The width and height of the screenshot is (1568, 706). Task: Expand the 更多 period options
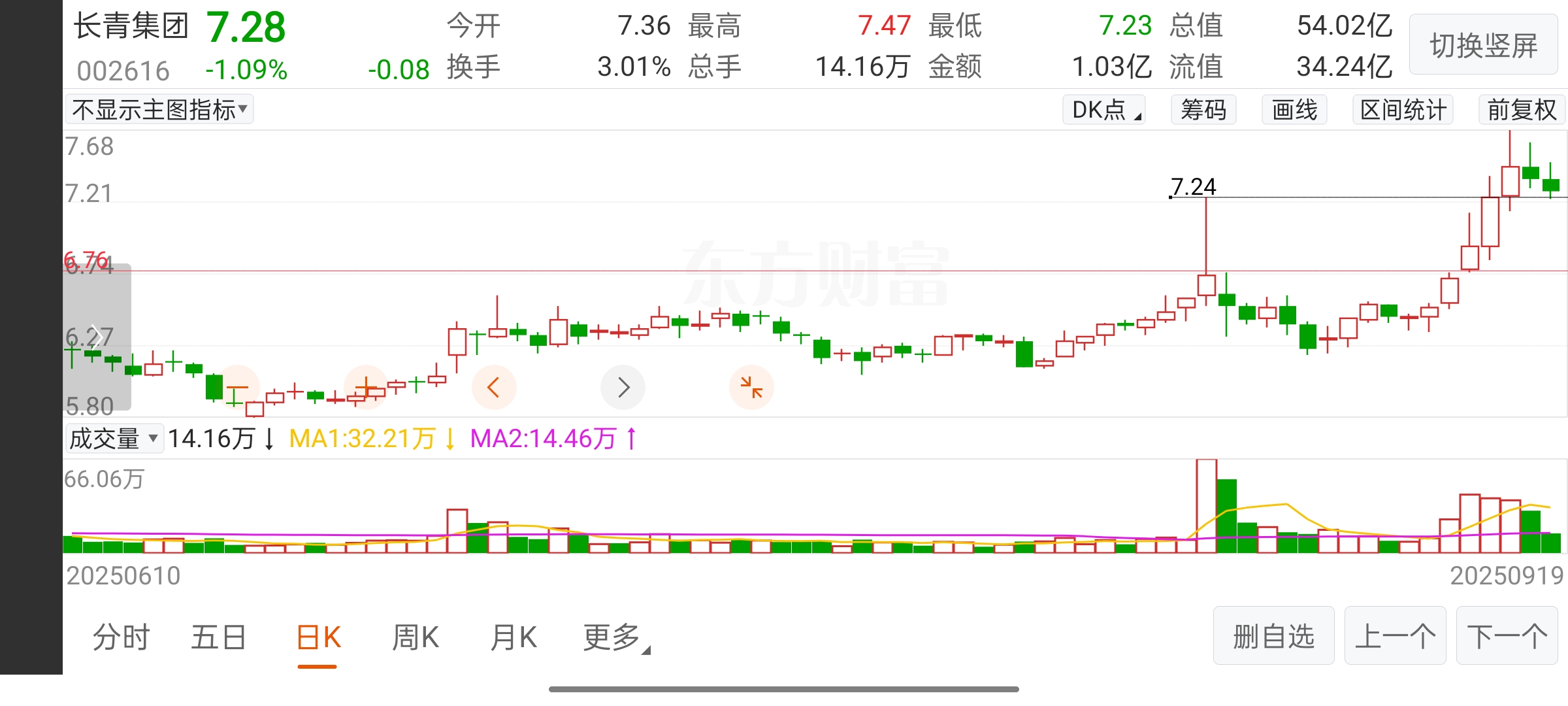pyautogui.click(x=615, y=637)
